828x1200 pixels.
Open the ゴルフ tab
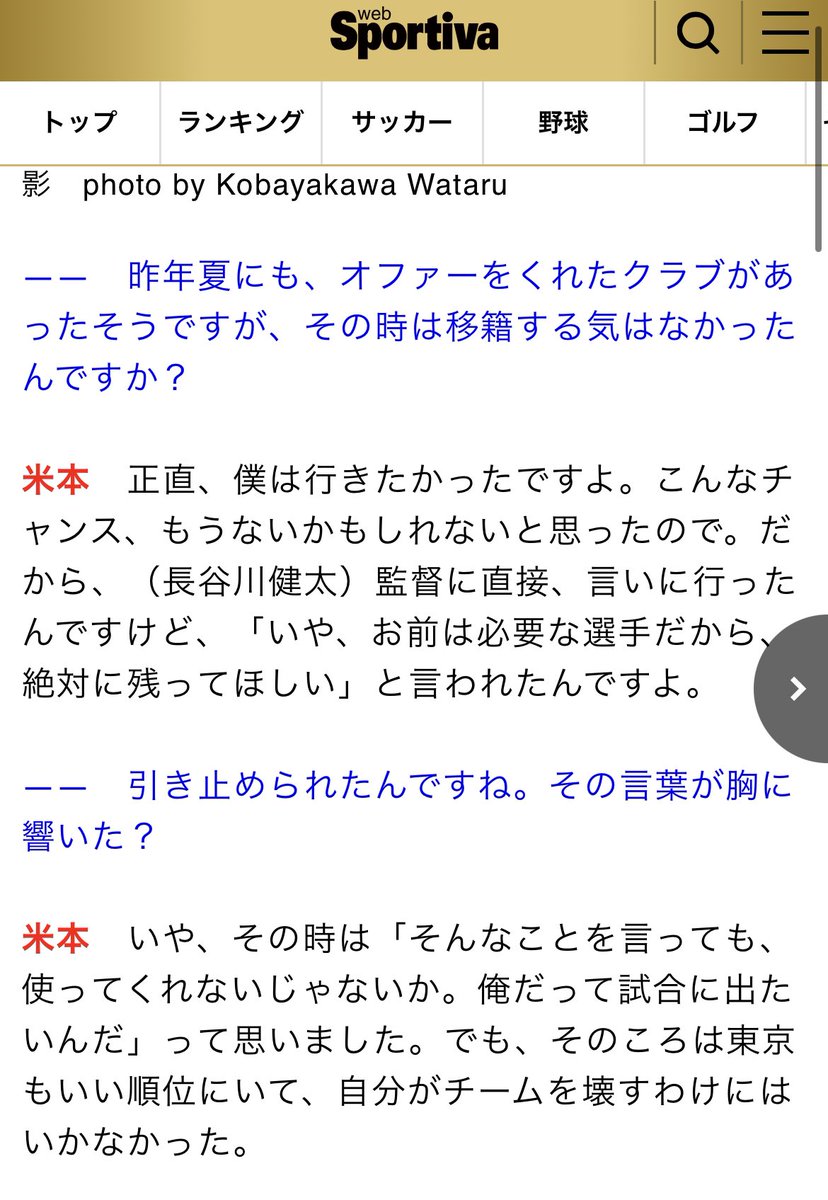tap(723, 123)
